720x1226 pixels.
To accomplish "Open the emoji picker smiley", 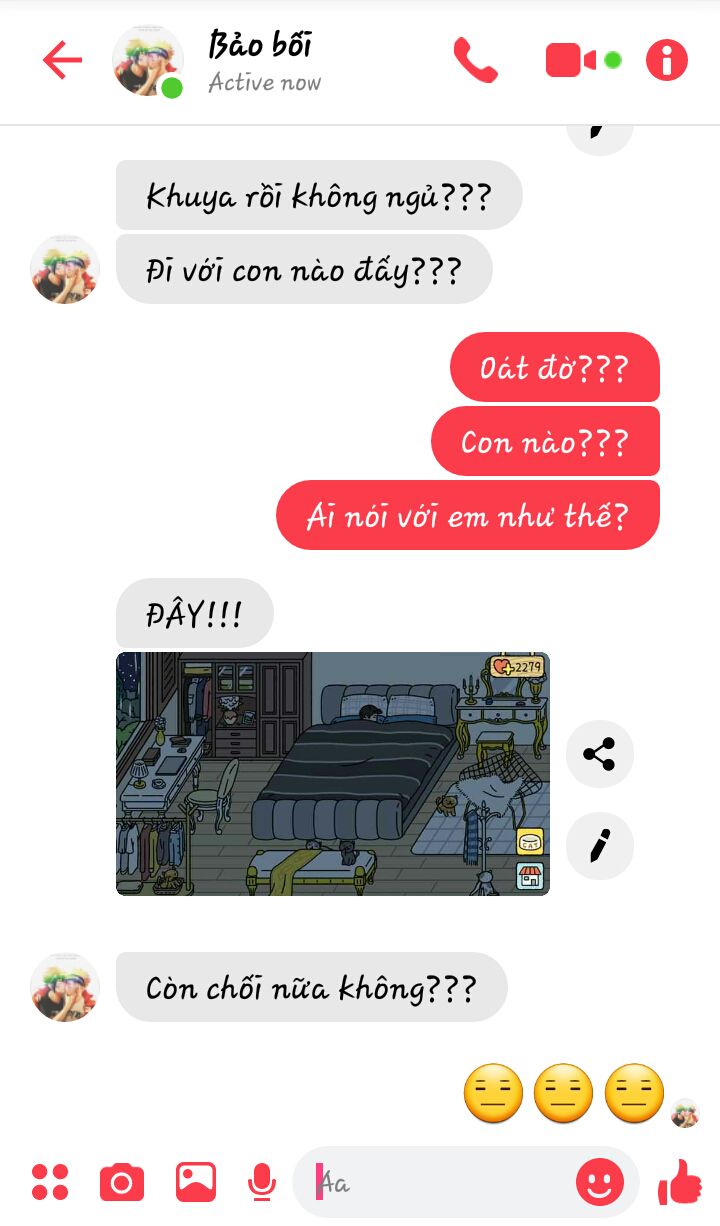I will [x=600, y=1184].
